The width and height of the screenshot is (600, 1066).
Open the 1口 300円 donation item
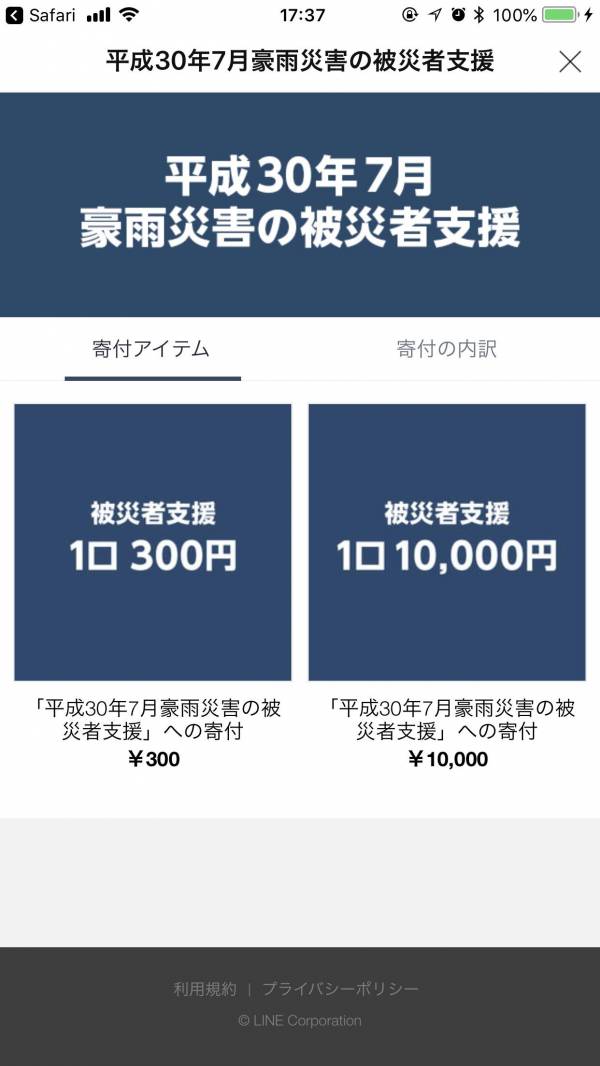[x=152, y=542]
